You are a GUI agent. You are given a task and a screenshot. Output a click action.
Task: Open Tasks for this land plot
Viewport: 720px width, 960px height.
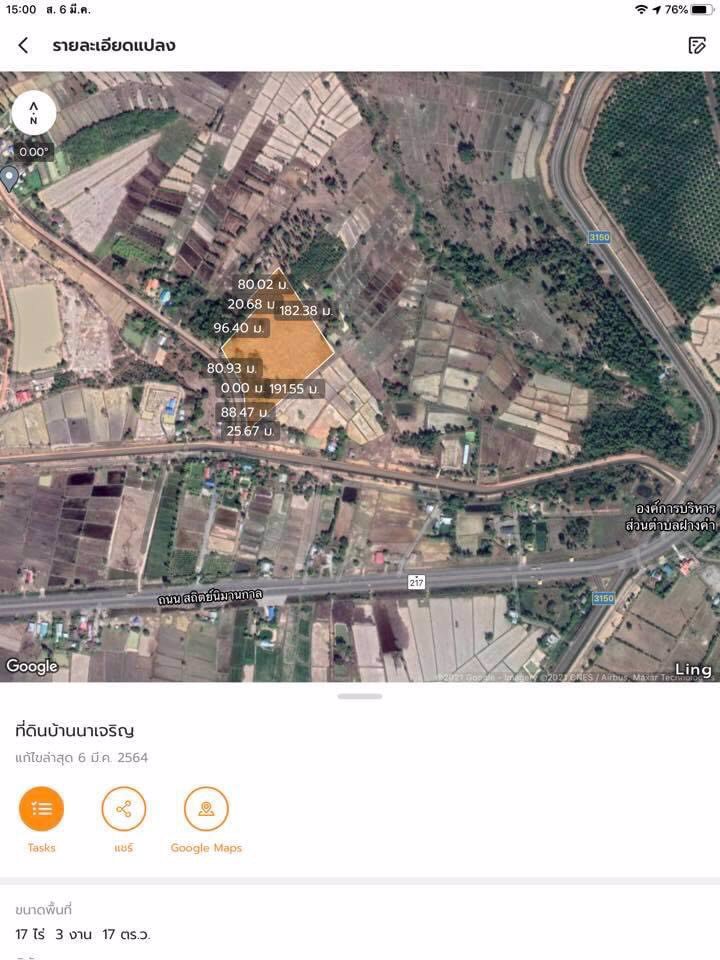41,809
